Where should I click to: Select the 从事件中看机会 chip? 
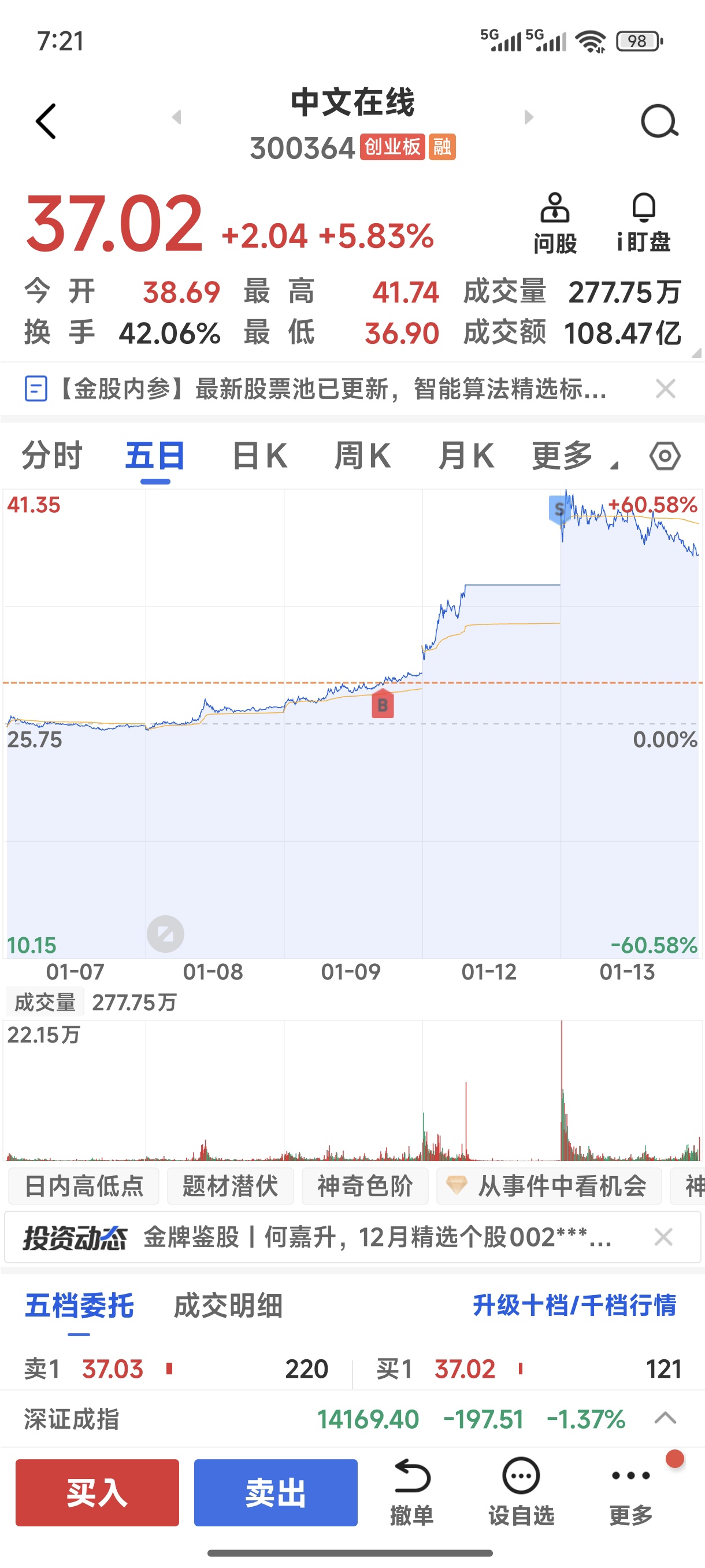[550, 1186]
